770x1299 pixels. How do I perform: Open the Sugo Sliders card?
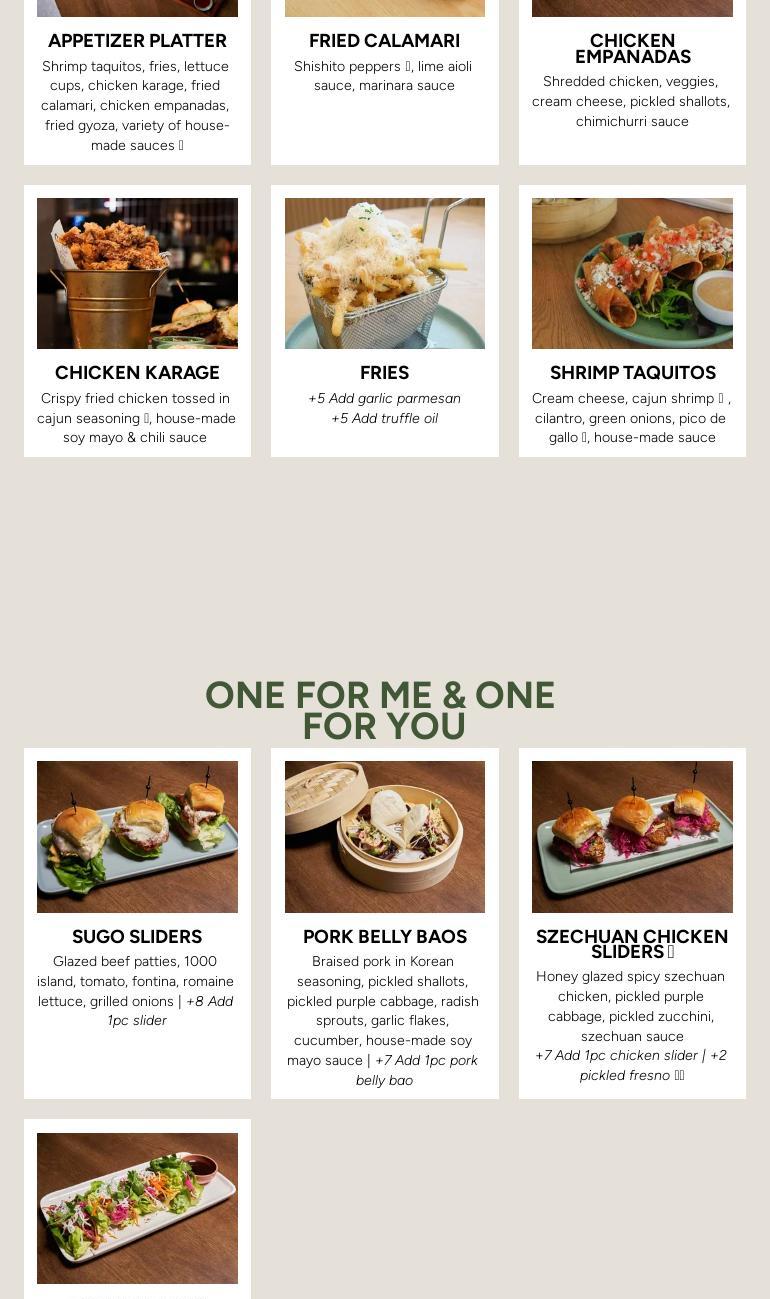click(137, 923)
